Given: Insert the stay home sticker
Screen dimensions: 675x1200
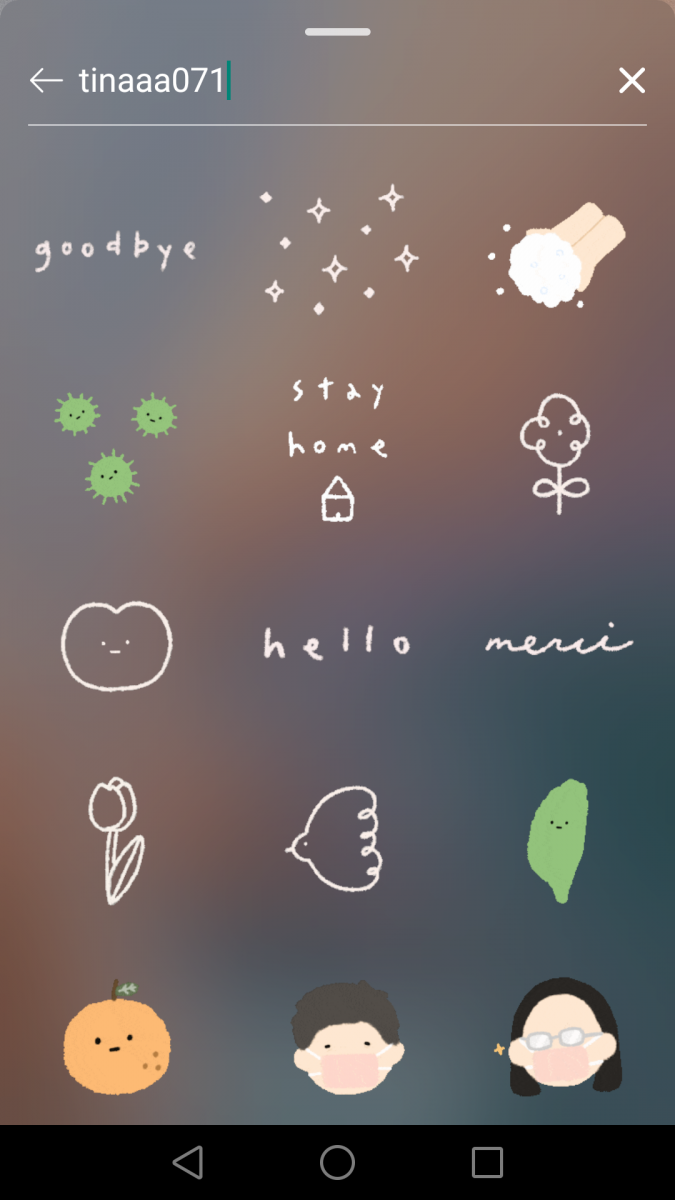Looking at the screenshot, I should click(x=337, y=448).
